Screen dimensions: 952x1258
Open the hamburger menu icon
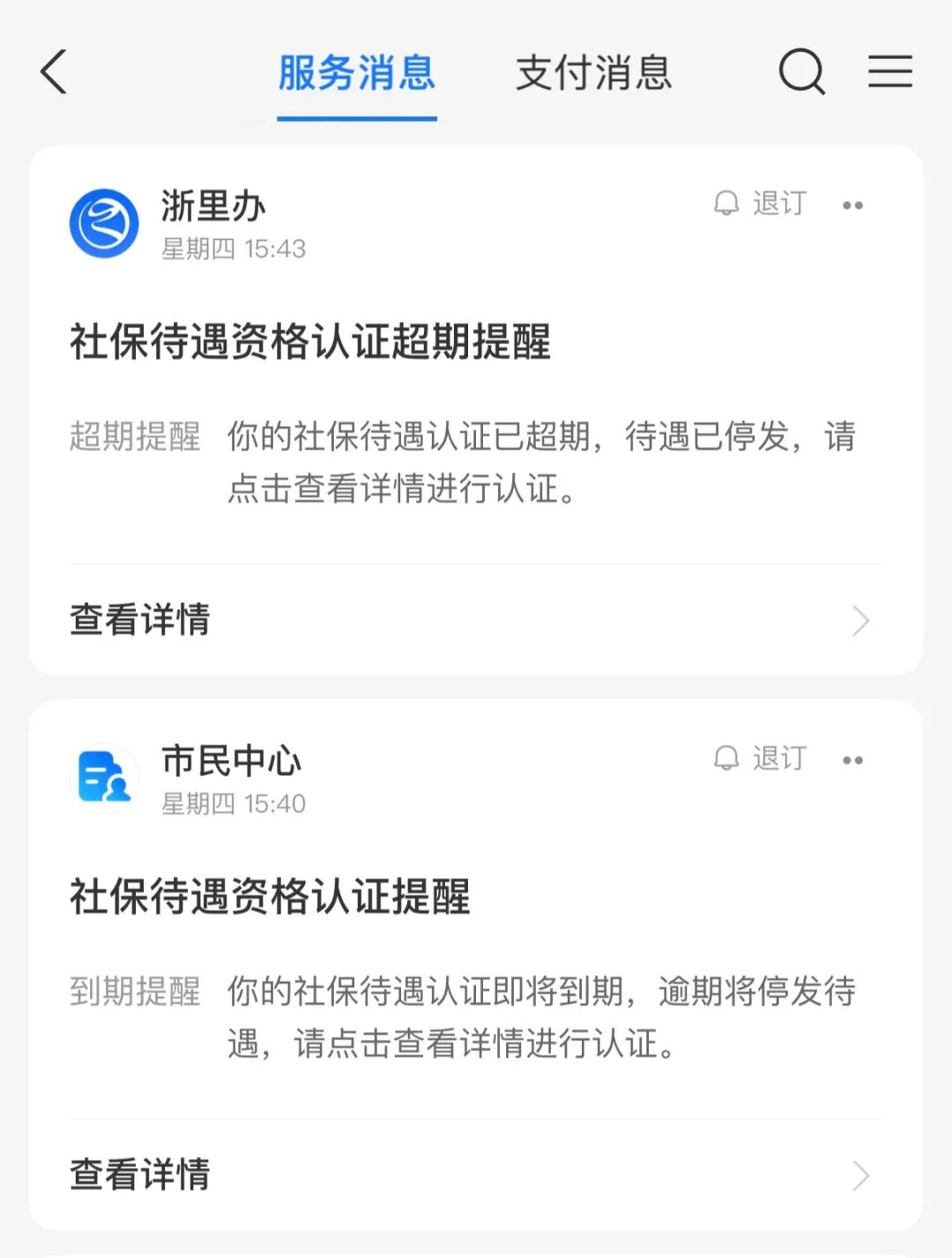click(890, 73)
